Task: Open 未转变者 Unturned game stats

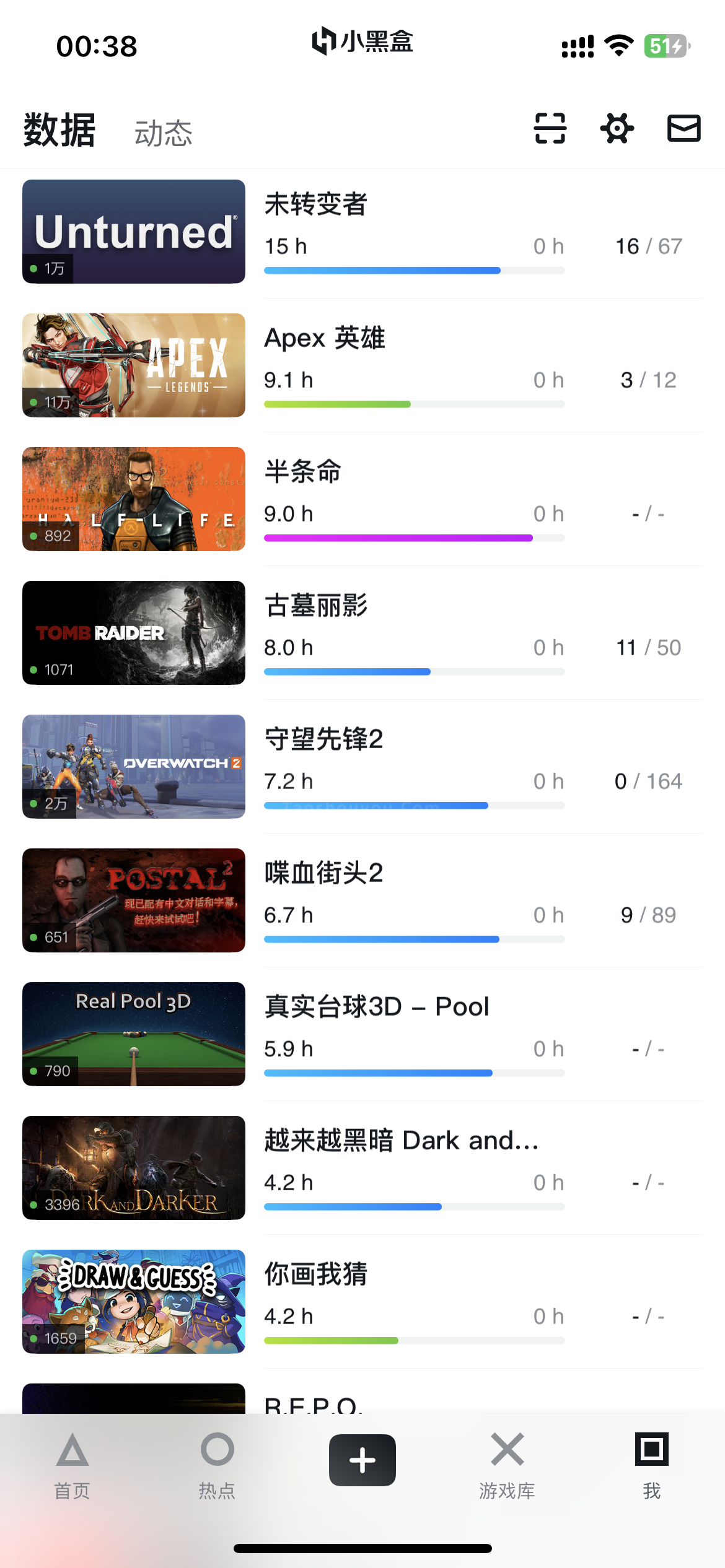Action: tap(362, 232)
